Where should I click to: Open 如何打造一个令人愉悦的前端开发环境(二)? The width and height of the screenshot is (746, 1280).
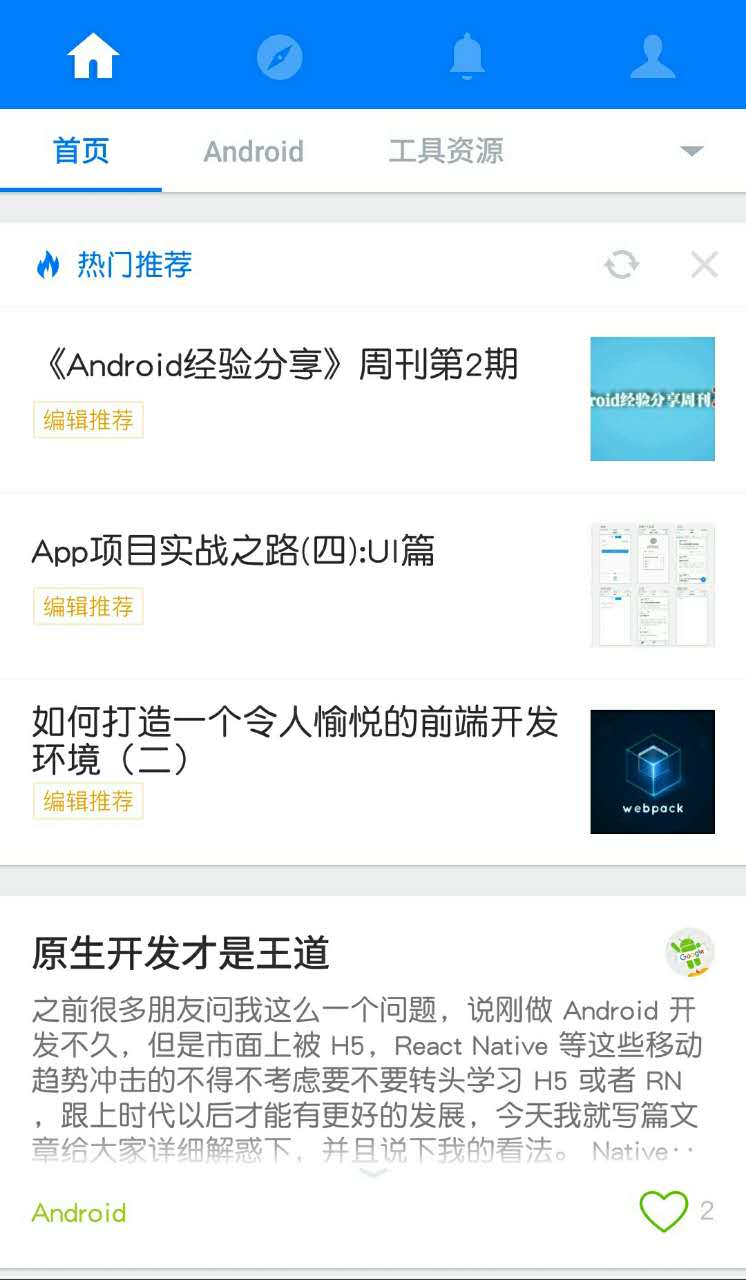[295, 740]
